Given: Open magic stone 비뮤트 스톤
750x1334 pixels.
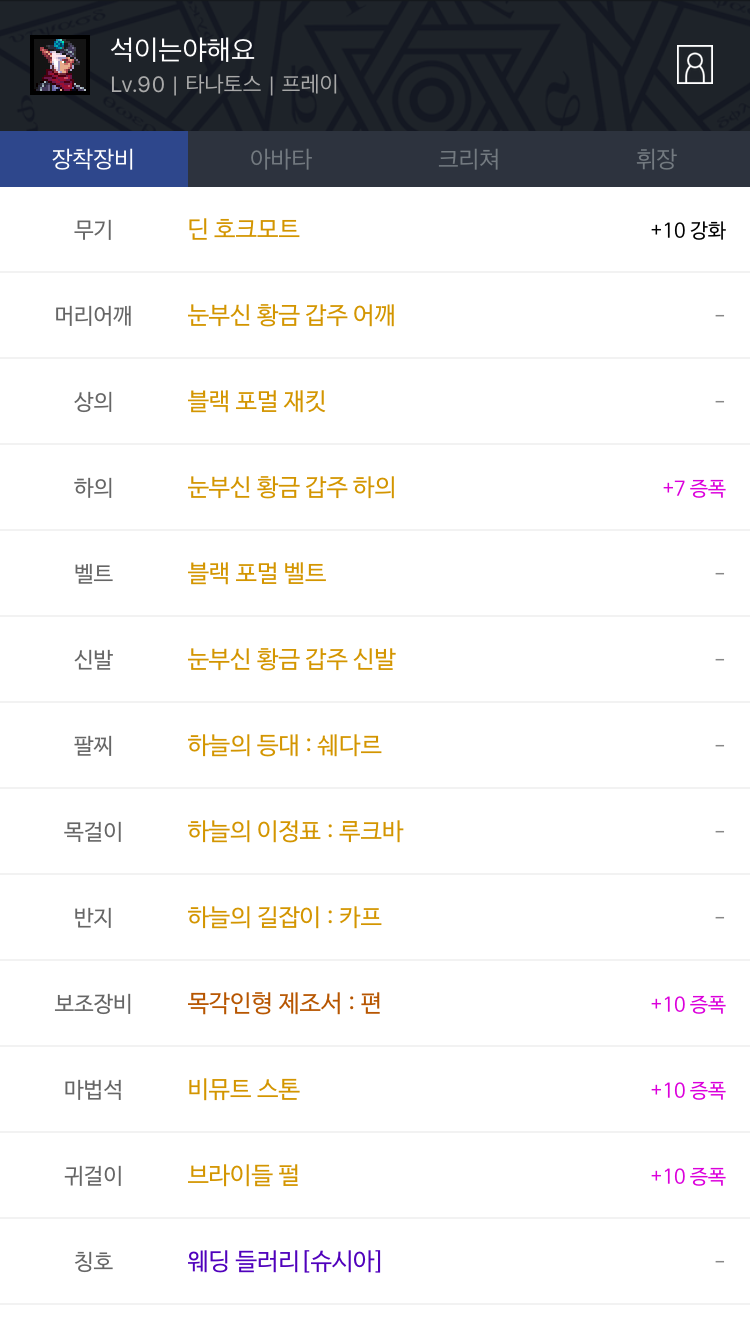Looking at the screenshot, I should pyautogui.click(x=244, y=1089).
